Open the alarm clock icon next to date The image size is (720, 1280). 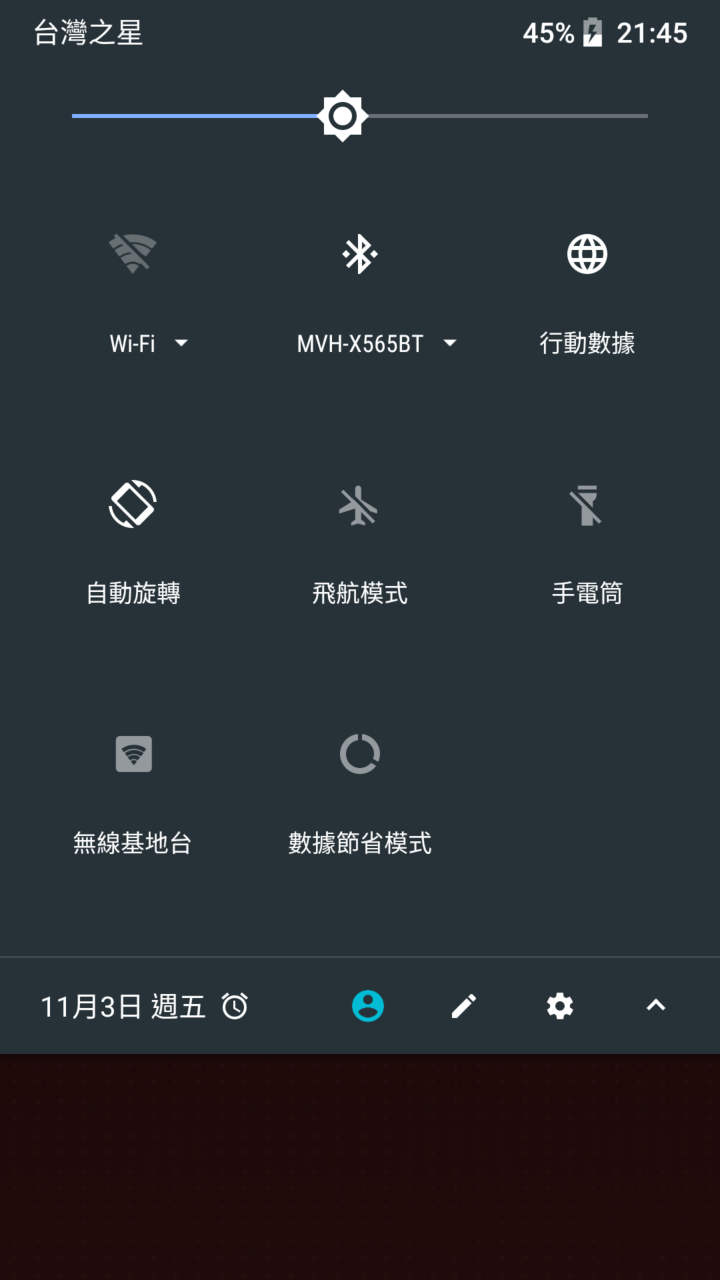tap(235, 1006)
